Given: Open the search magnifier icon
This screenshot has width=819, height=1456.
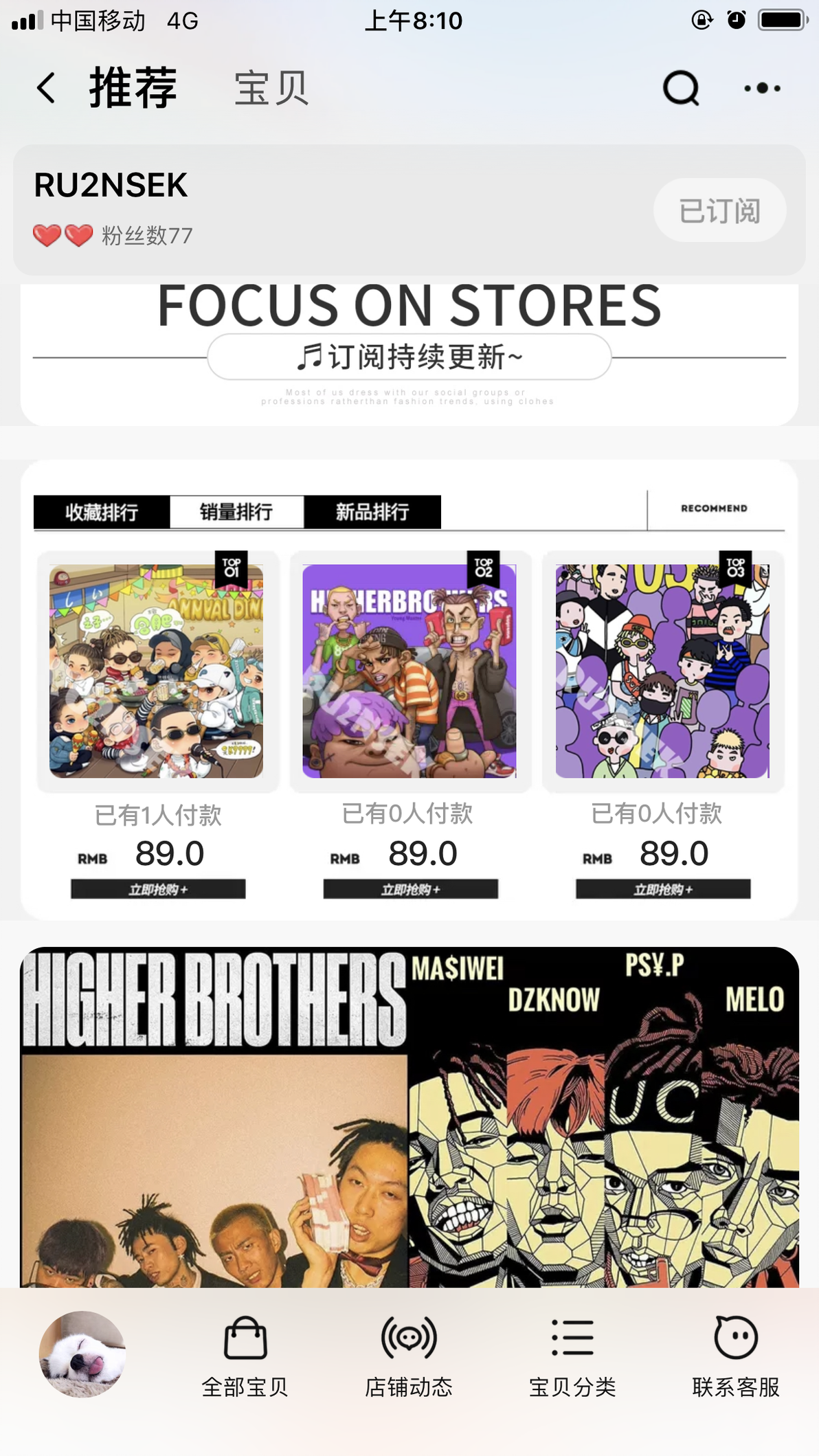Looking at the screenshot, I should [x=680, y=88].
